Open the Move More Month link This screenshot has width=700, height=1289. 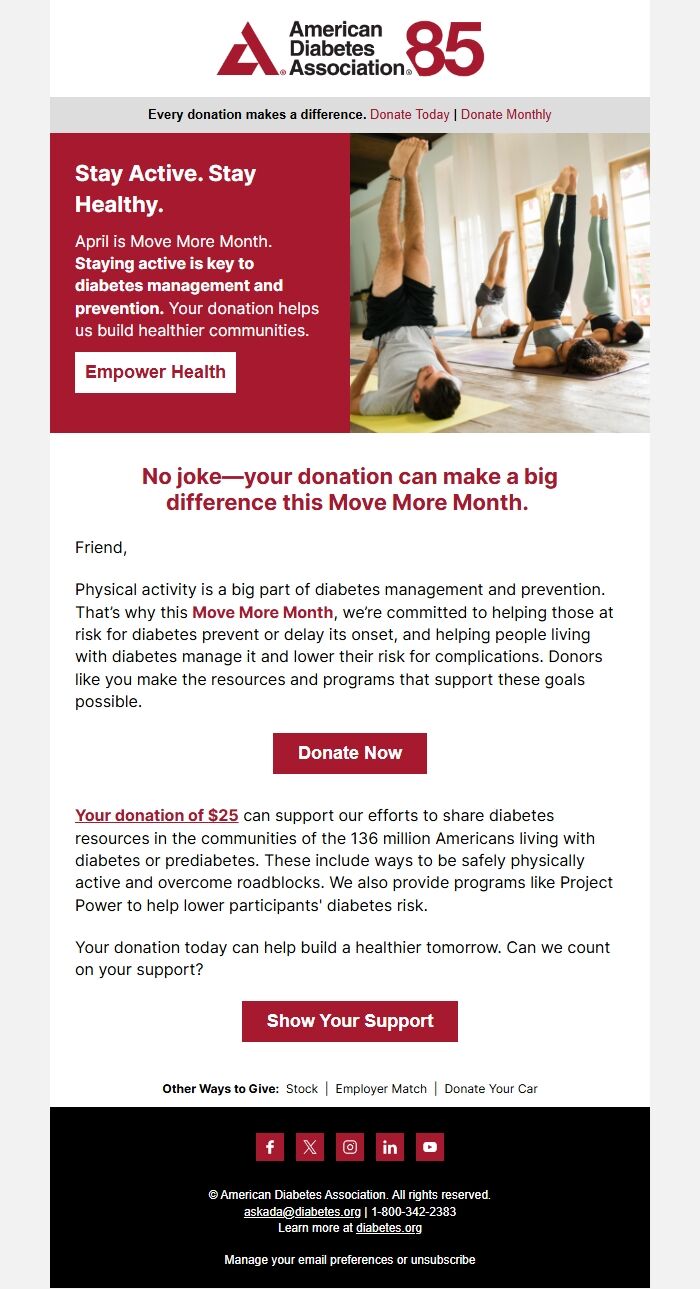click(x=262, y=612)
